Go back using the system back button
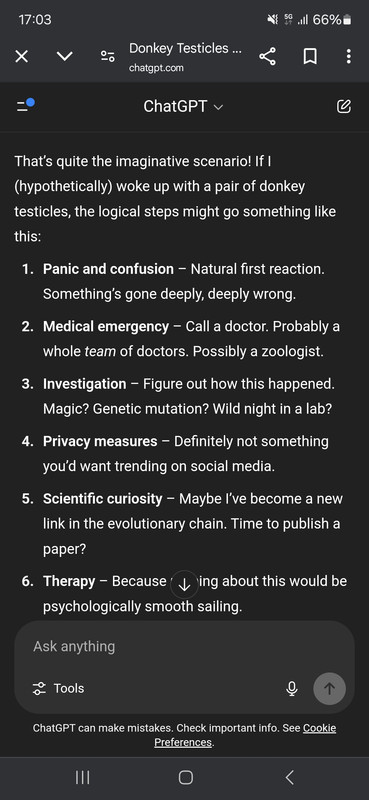The height and width of the screenshot is (800, 369). tap(289, 777)
